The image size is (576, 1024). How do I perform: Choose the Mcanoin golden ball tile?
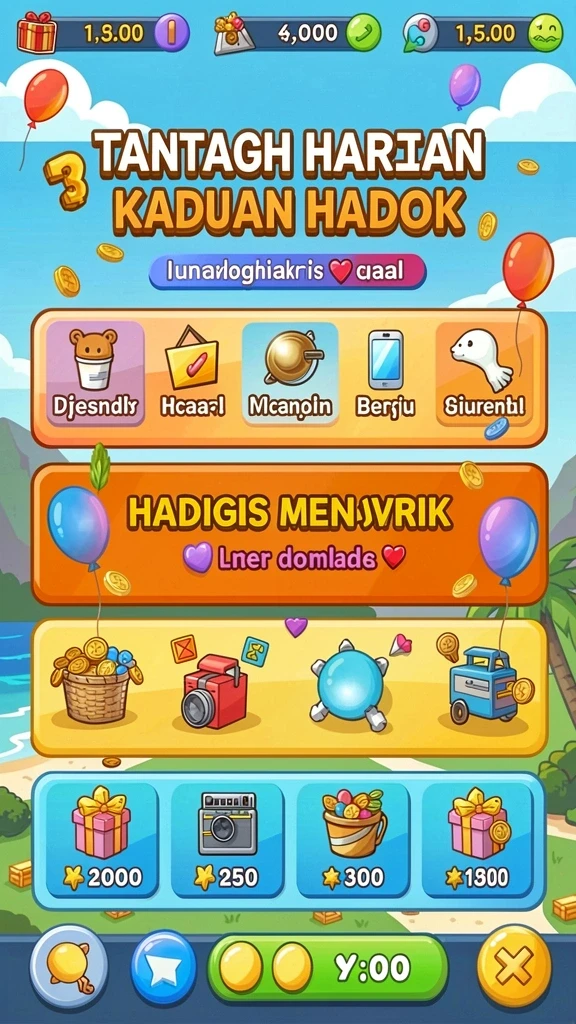pos(290,374)
